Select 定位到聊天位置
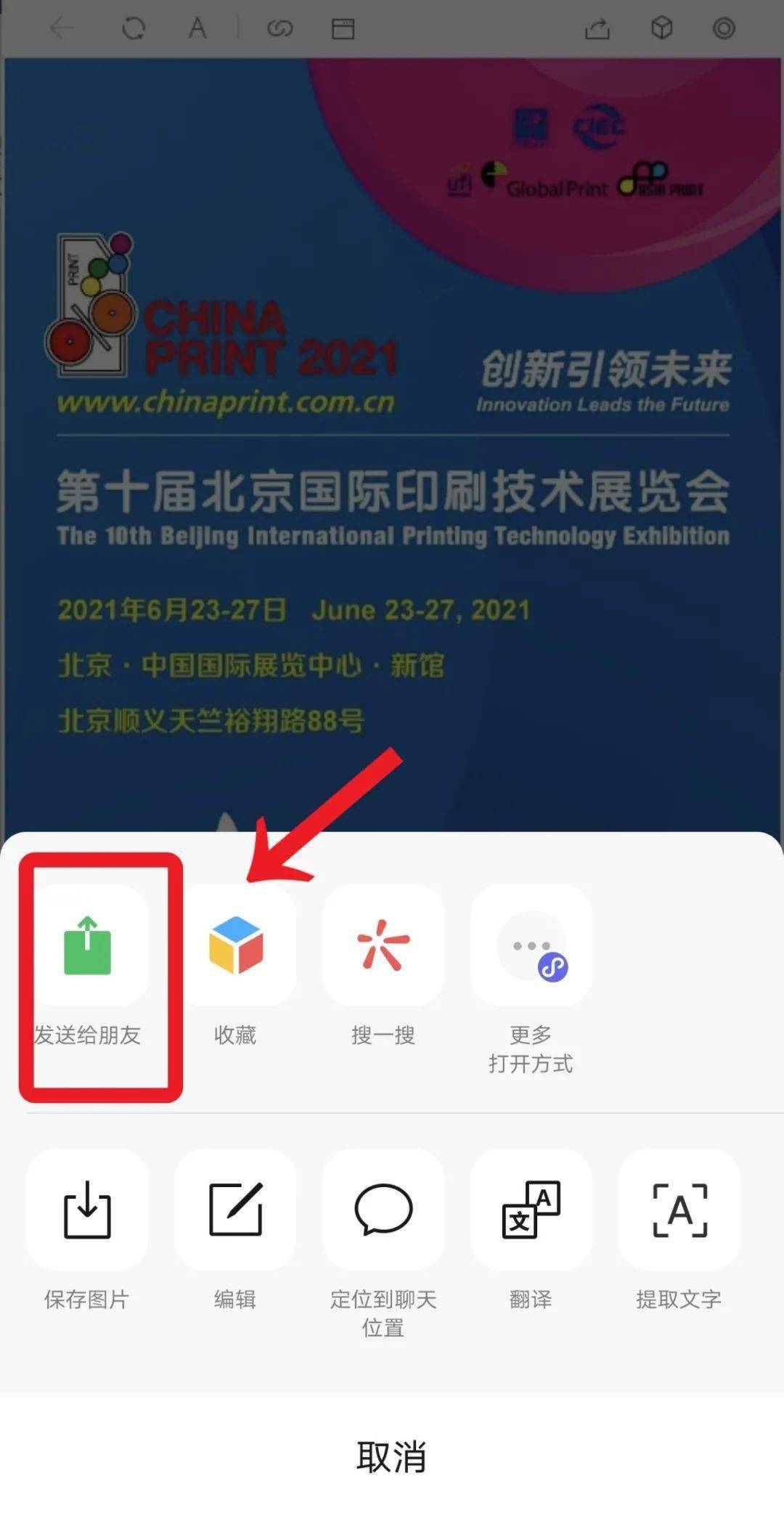Viewport: 784px width, 1516px height. tap(383, 1210)
